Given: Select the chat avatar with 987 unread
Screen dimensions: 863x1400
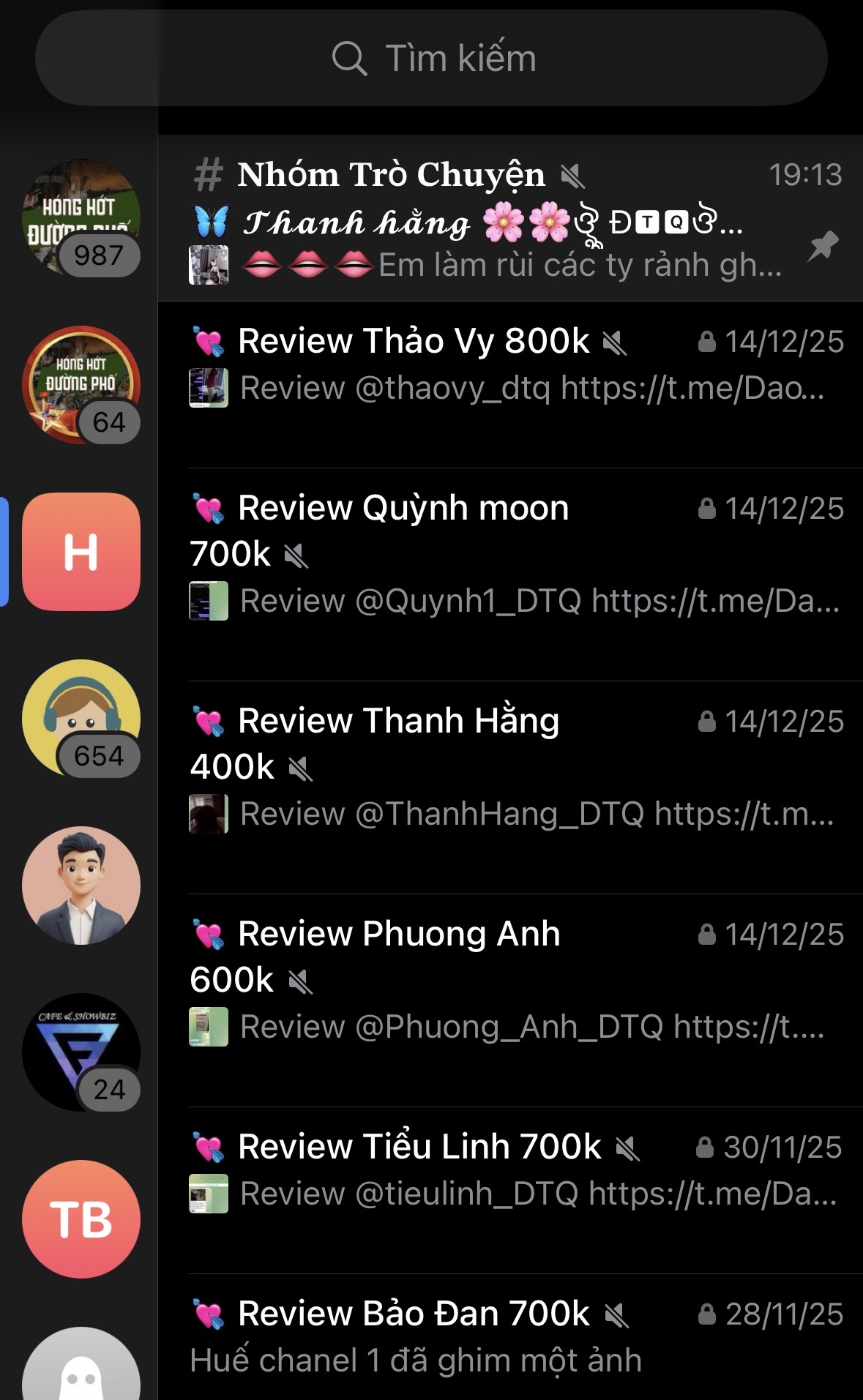Looking at the screenshot, I should [x=81, y=218].
